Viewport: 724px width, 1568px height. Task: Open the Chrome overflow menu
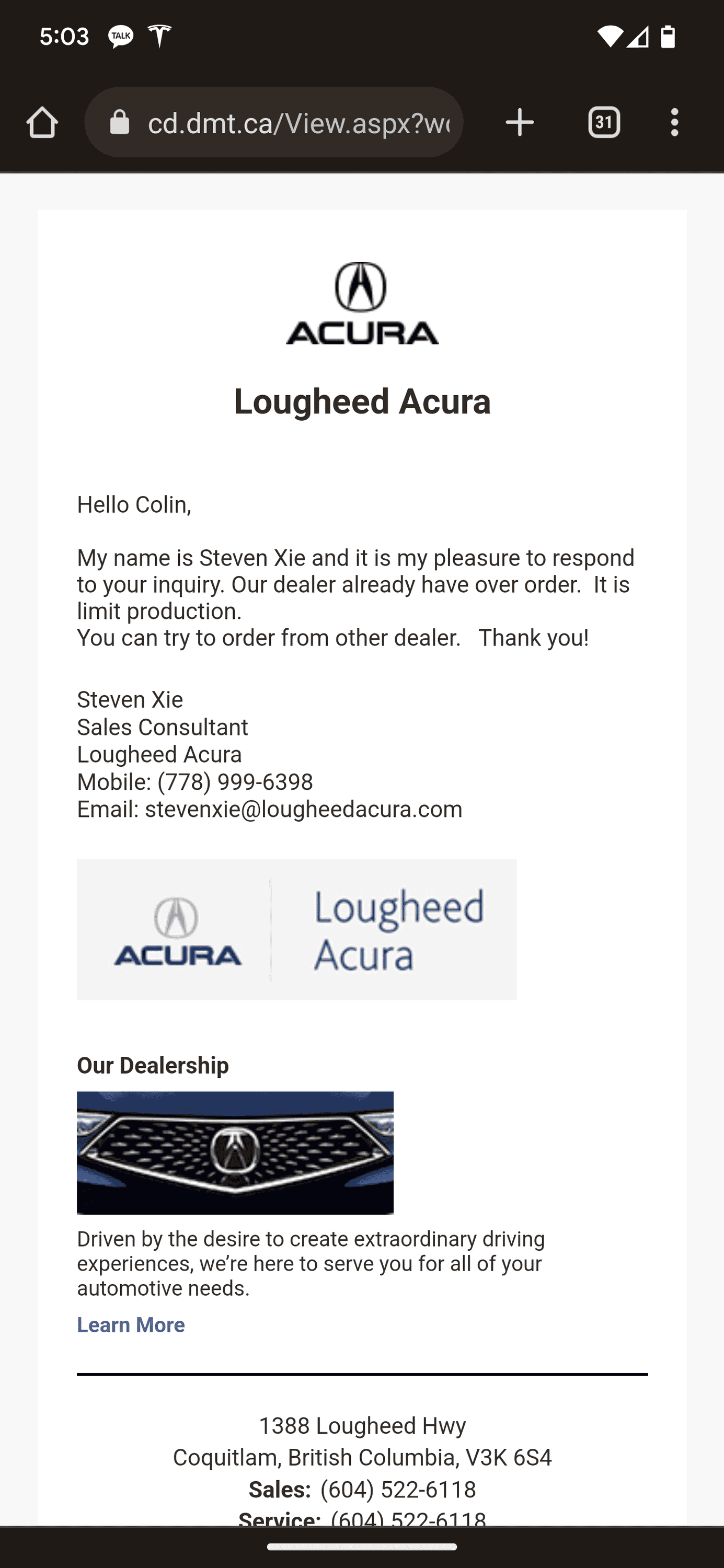click(x=675, y=122)
